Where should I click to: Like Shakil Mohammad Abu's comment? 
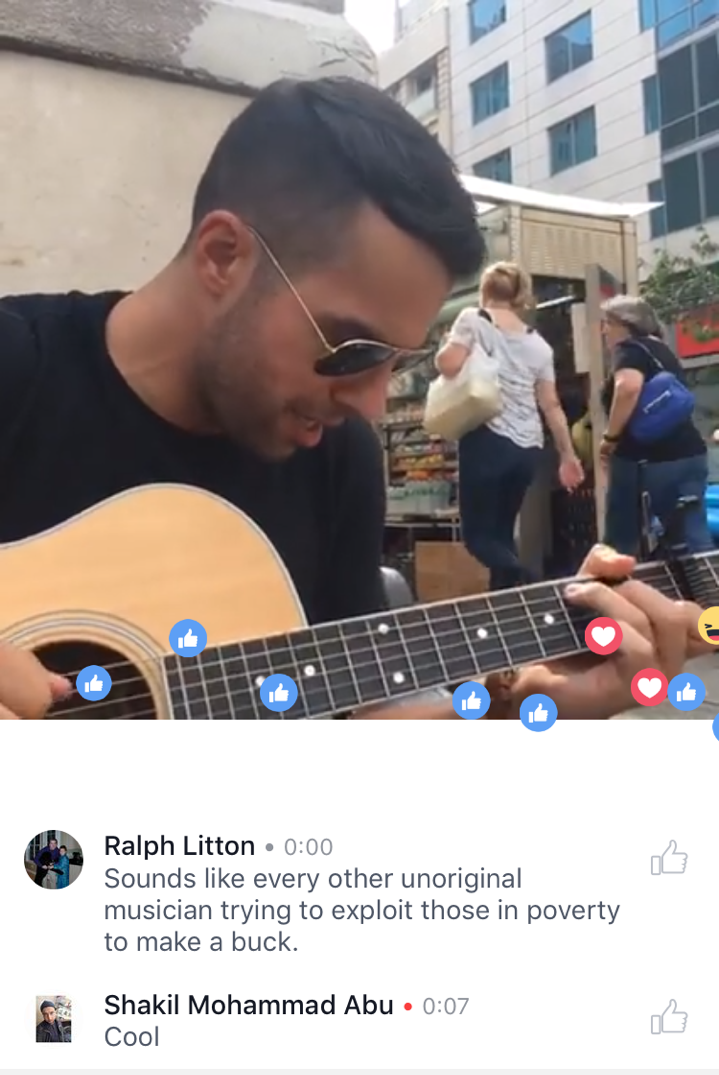669,1017
